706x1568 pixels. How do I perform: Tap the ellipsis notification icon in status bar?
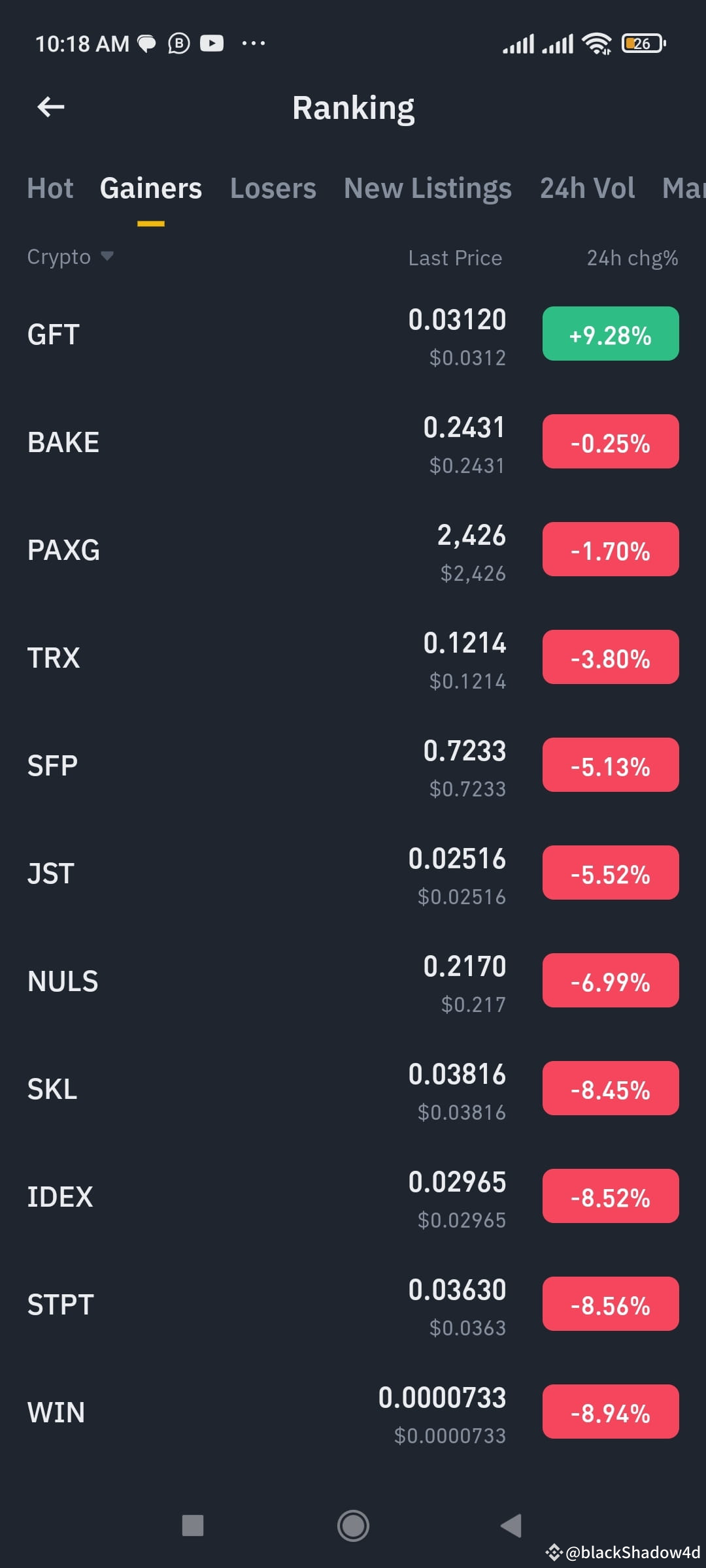click(x=254, y=43)
